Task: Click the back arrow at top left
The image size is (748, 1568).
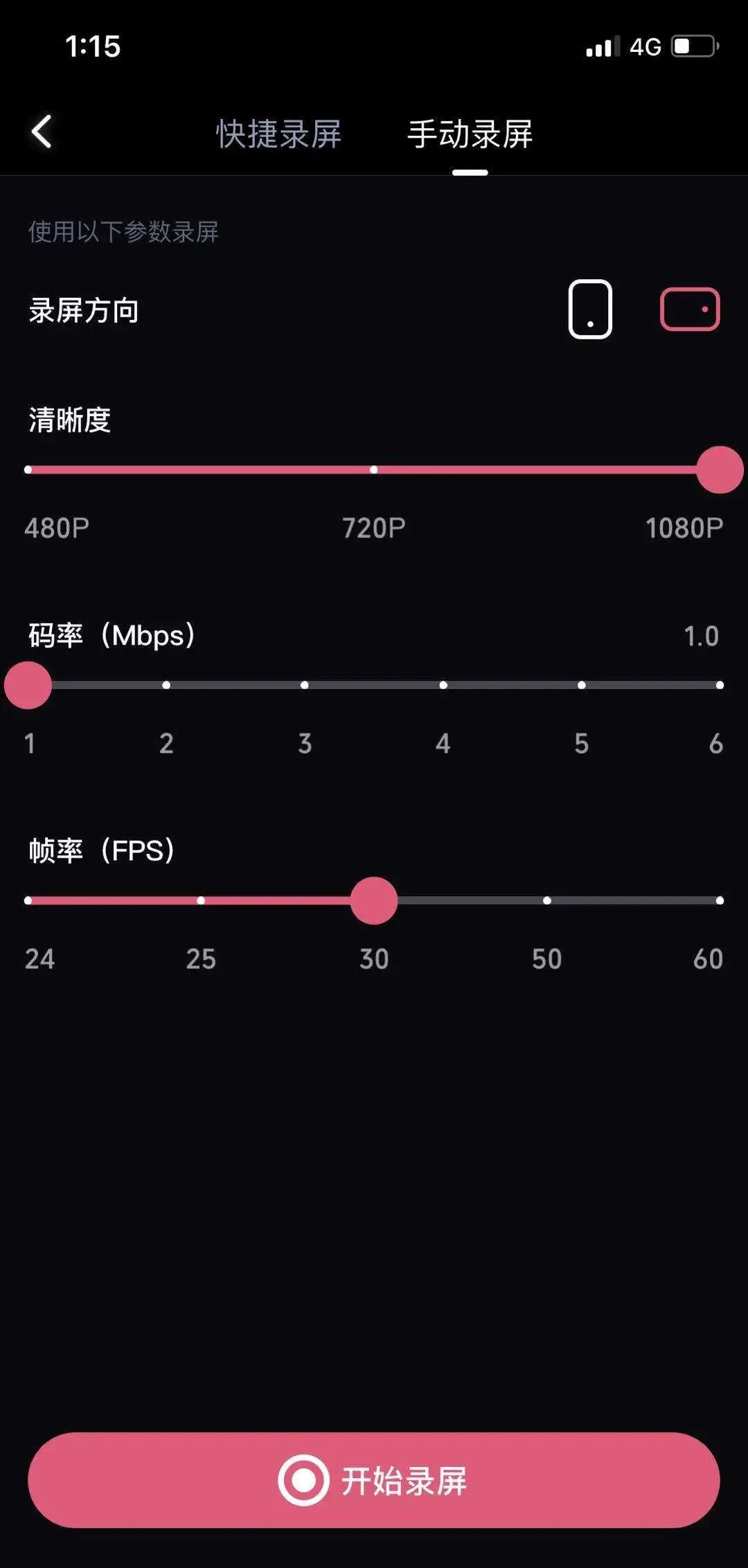Action: pos(41,132)
